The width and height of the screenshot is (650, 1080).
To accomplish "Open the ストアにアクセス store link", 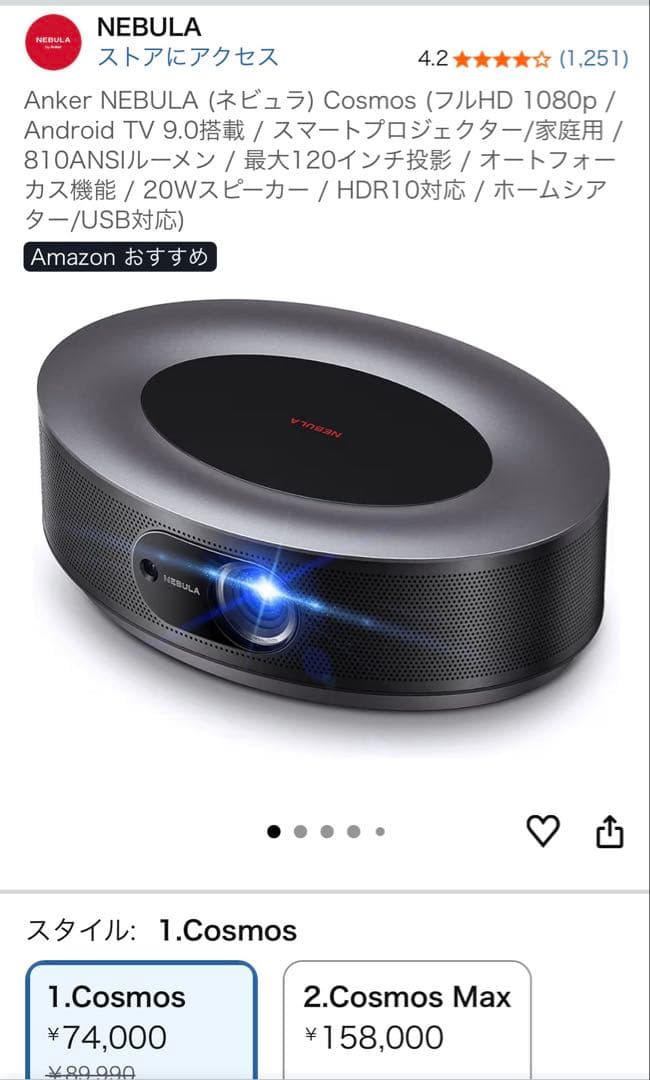I will coord(187,57).
